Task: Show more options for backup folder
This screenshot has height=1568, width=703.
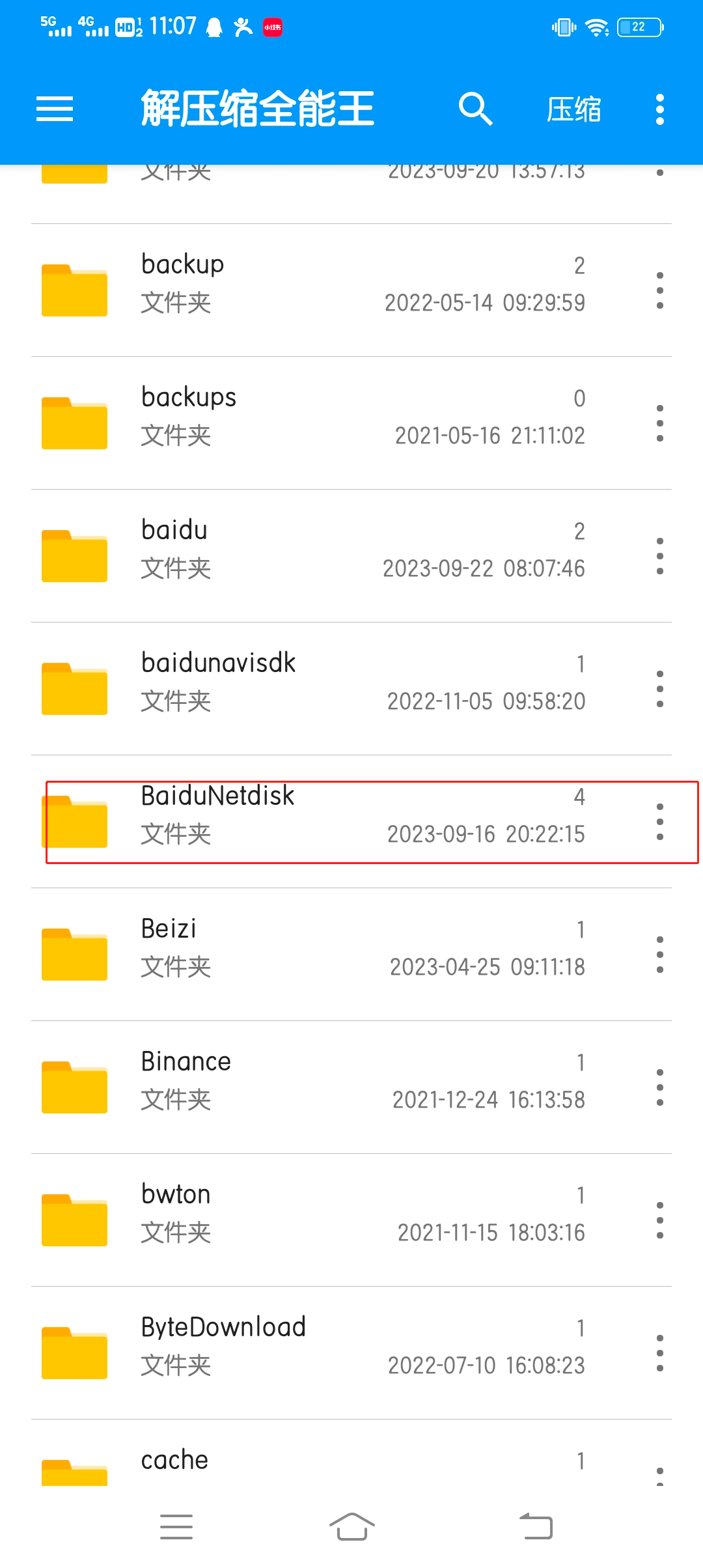Action: click(x=659, y=290)
